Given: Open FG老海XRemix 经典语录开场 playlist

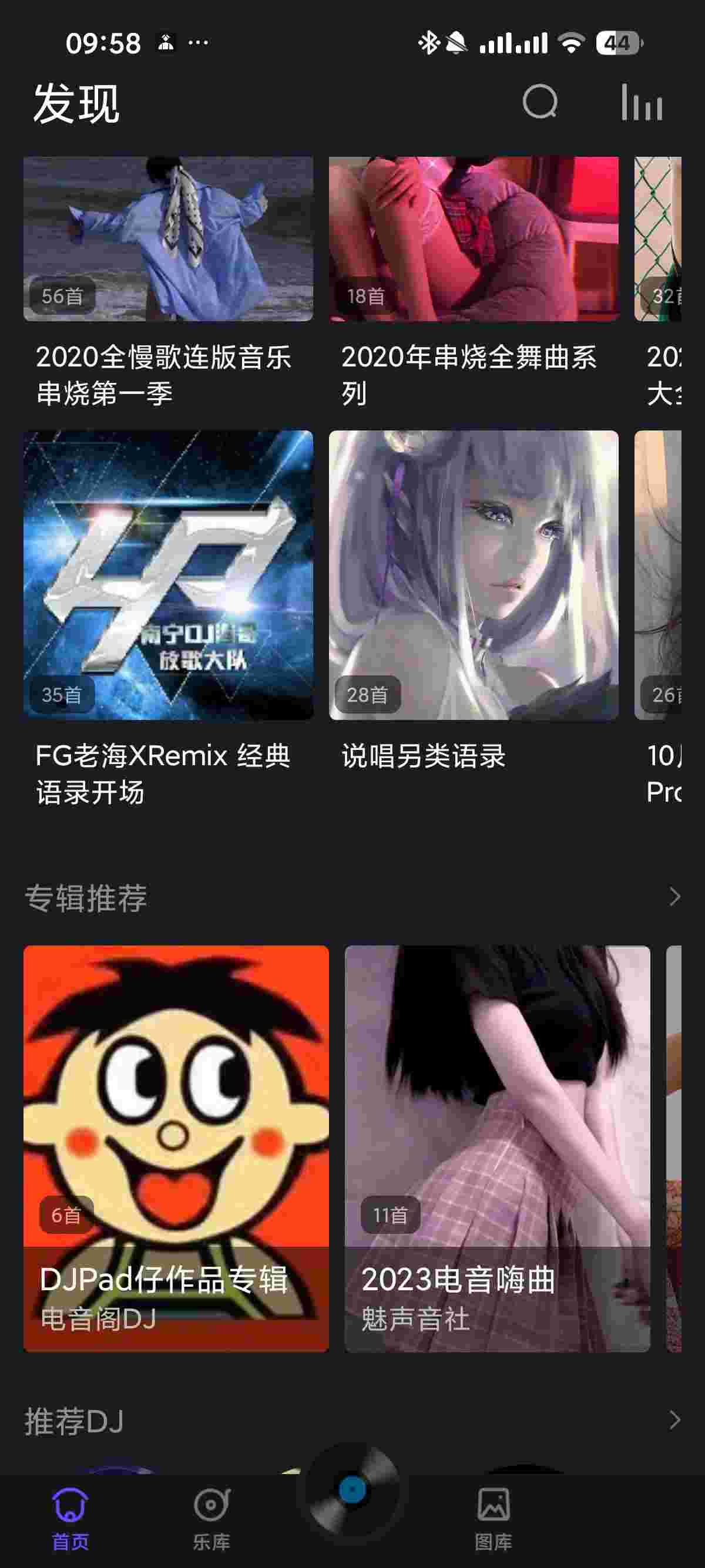Looking at the screenshot, I should pos(168,575).
